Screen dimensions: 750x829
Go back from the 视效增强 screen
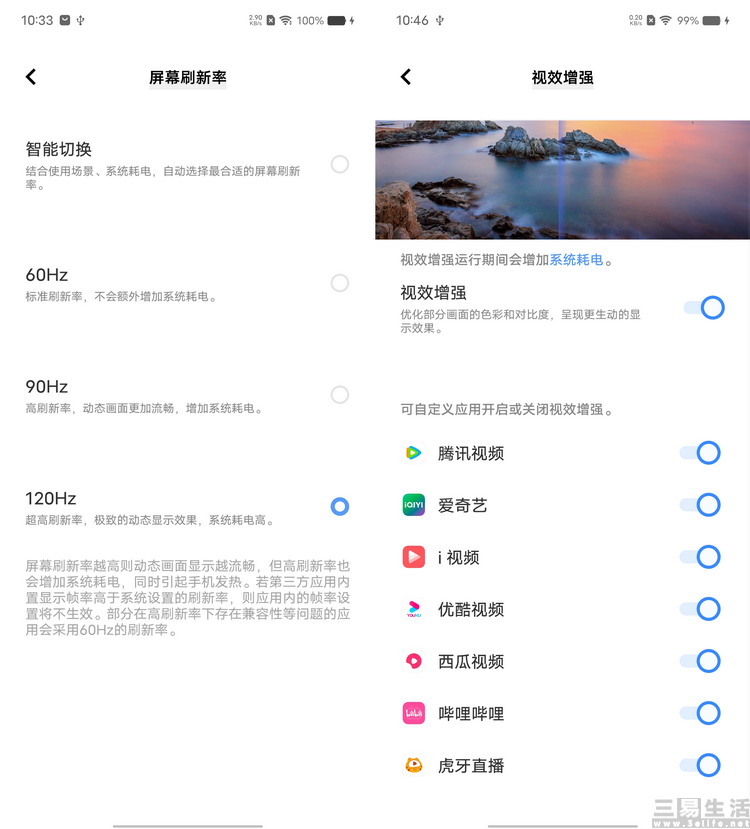[406, 77]
